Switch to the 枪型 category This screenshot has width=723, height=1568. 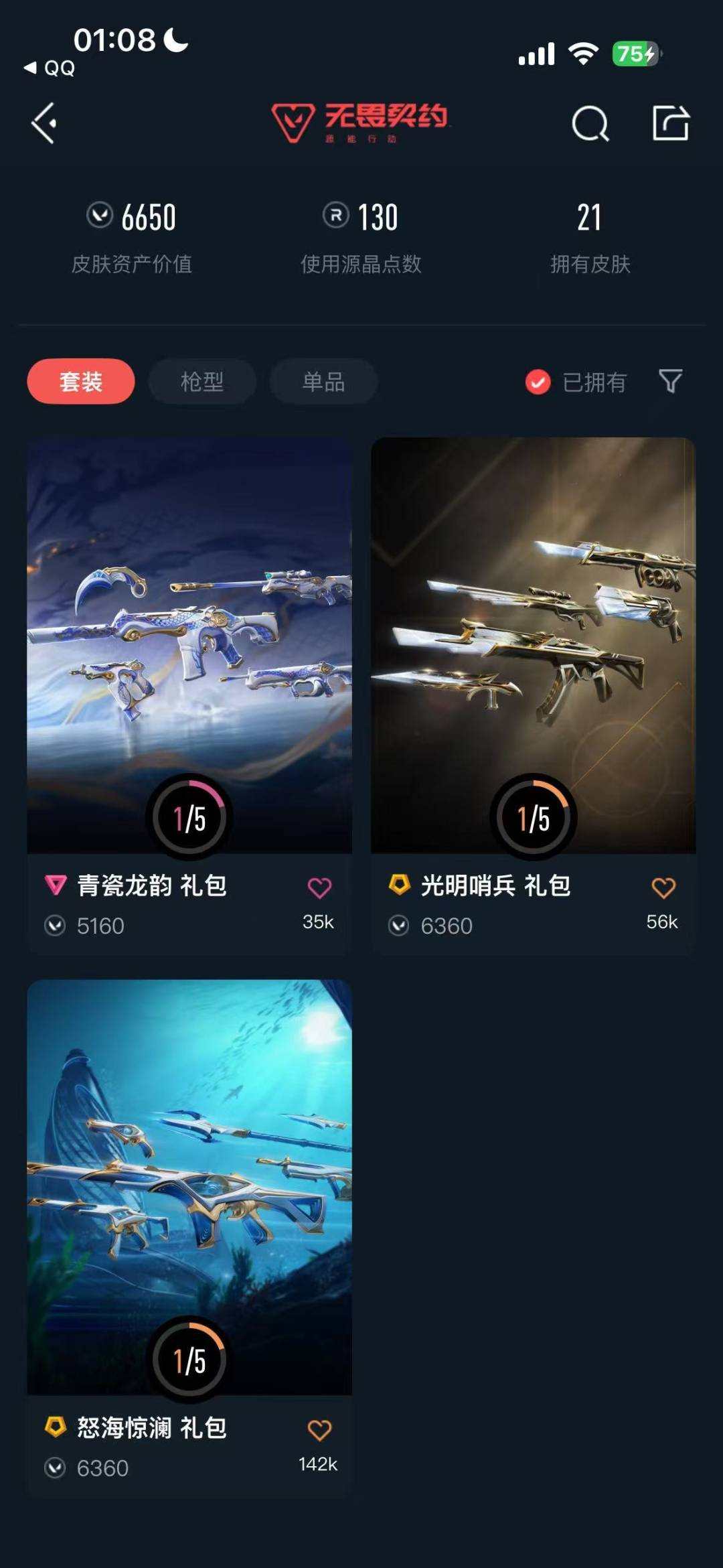[202, 380]
